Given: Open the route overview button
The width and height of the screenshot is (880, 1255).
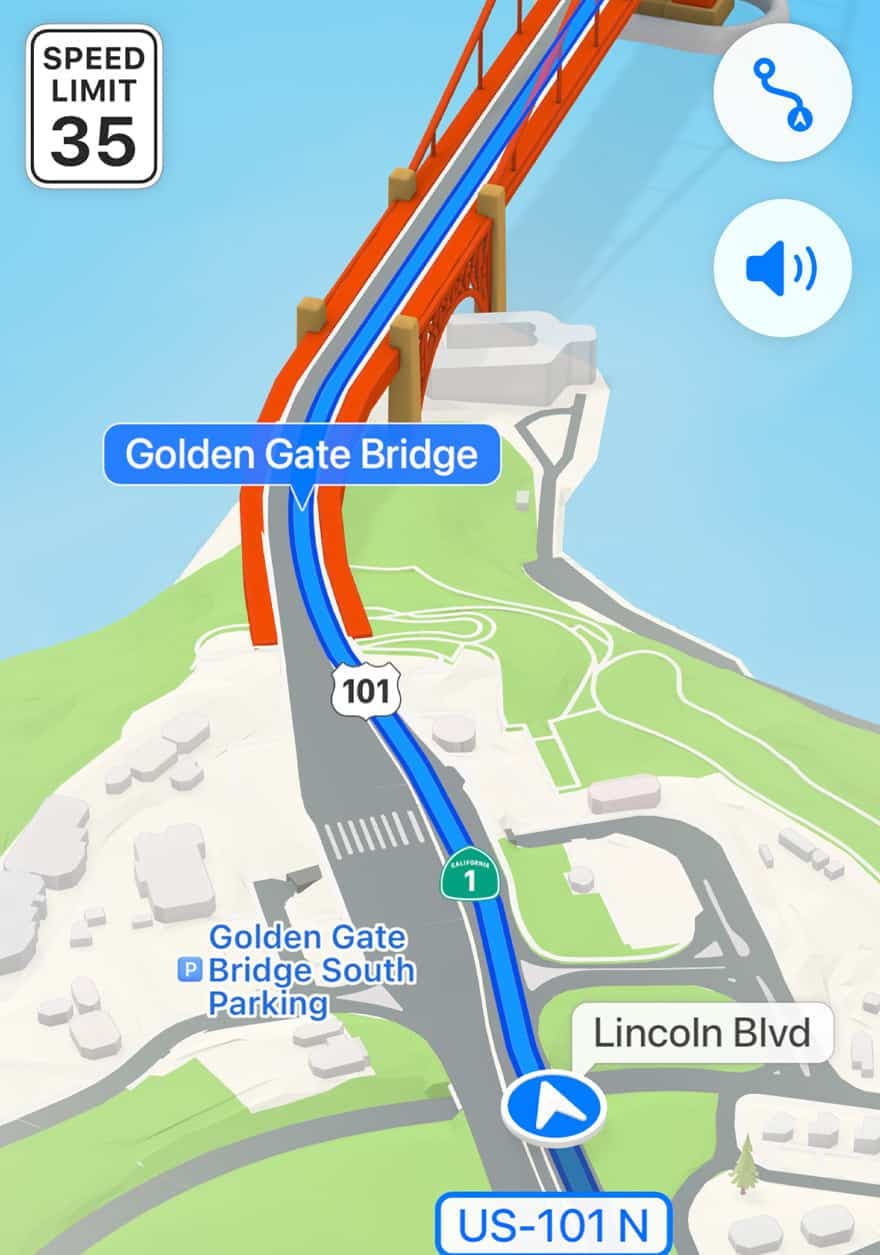Looking at the screenshot, I should (x=782, y=95).
